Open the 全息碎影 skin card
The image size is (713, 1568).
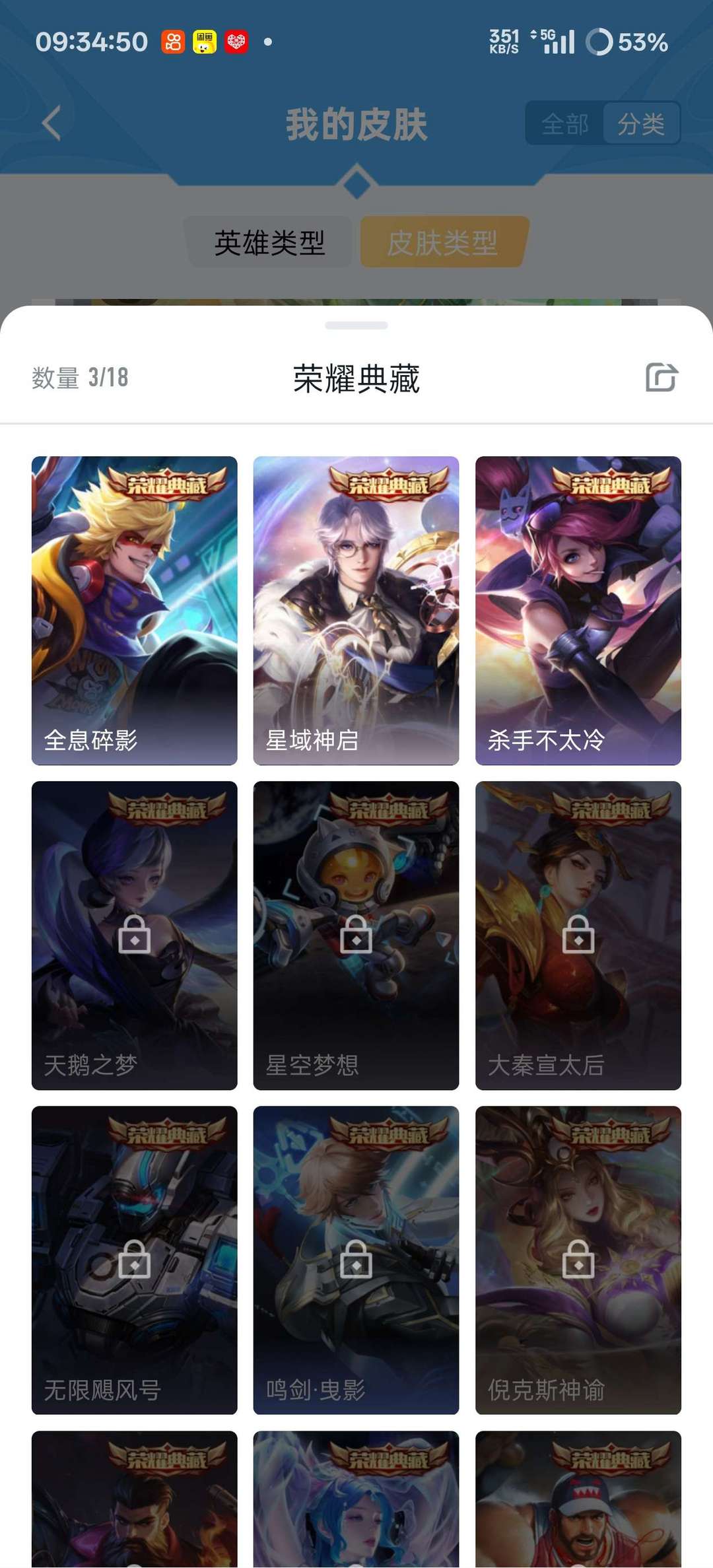pyautogui.click(x=134, y=611)
